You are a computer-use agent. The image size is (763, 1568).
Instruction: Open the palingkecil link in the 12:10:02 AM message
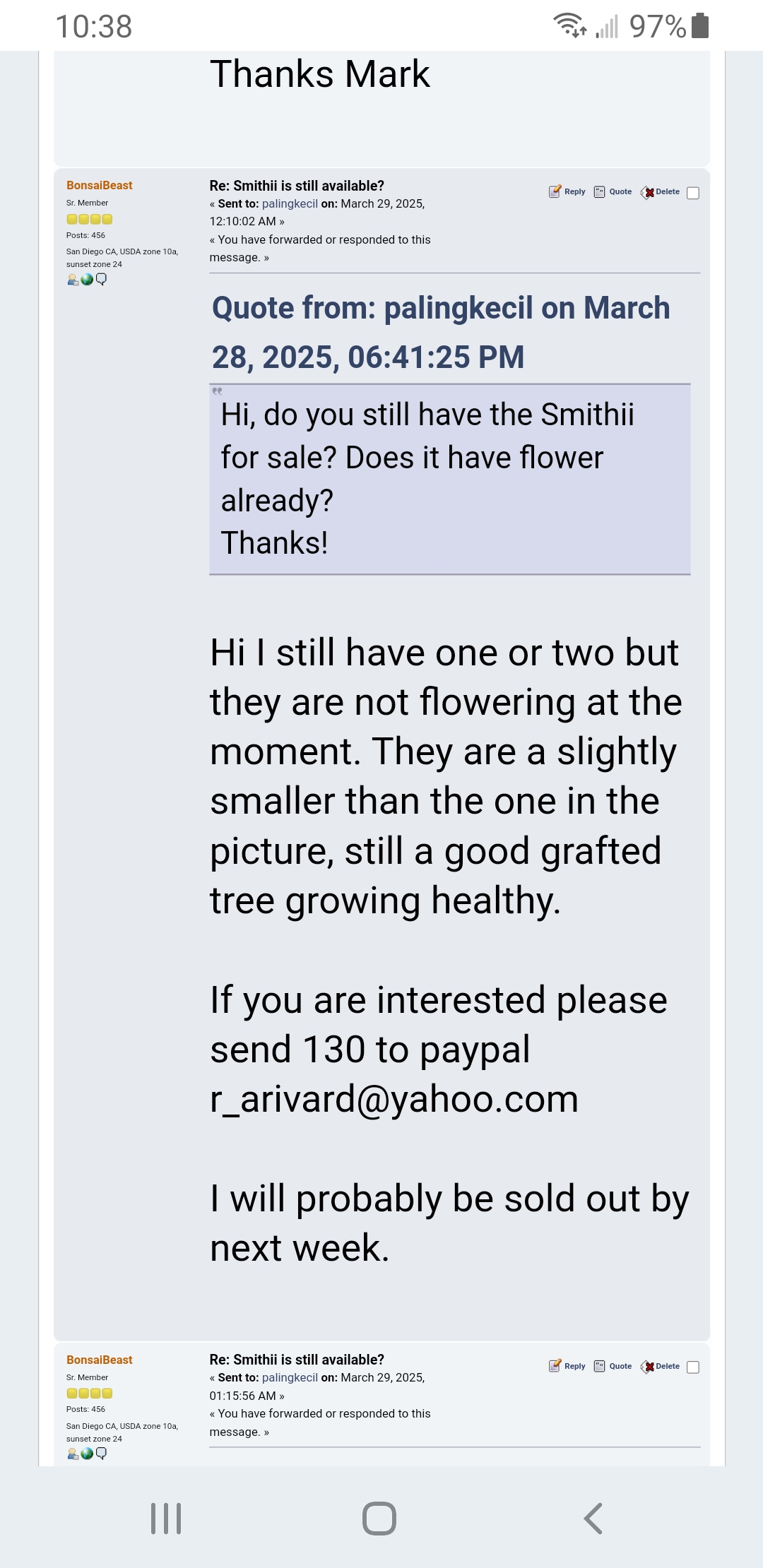pos(290,203)
